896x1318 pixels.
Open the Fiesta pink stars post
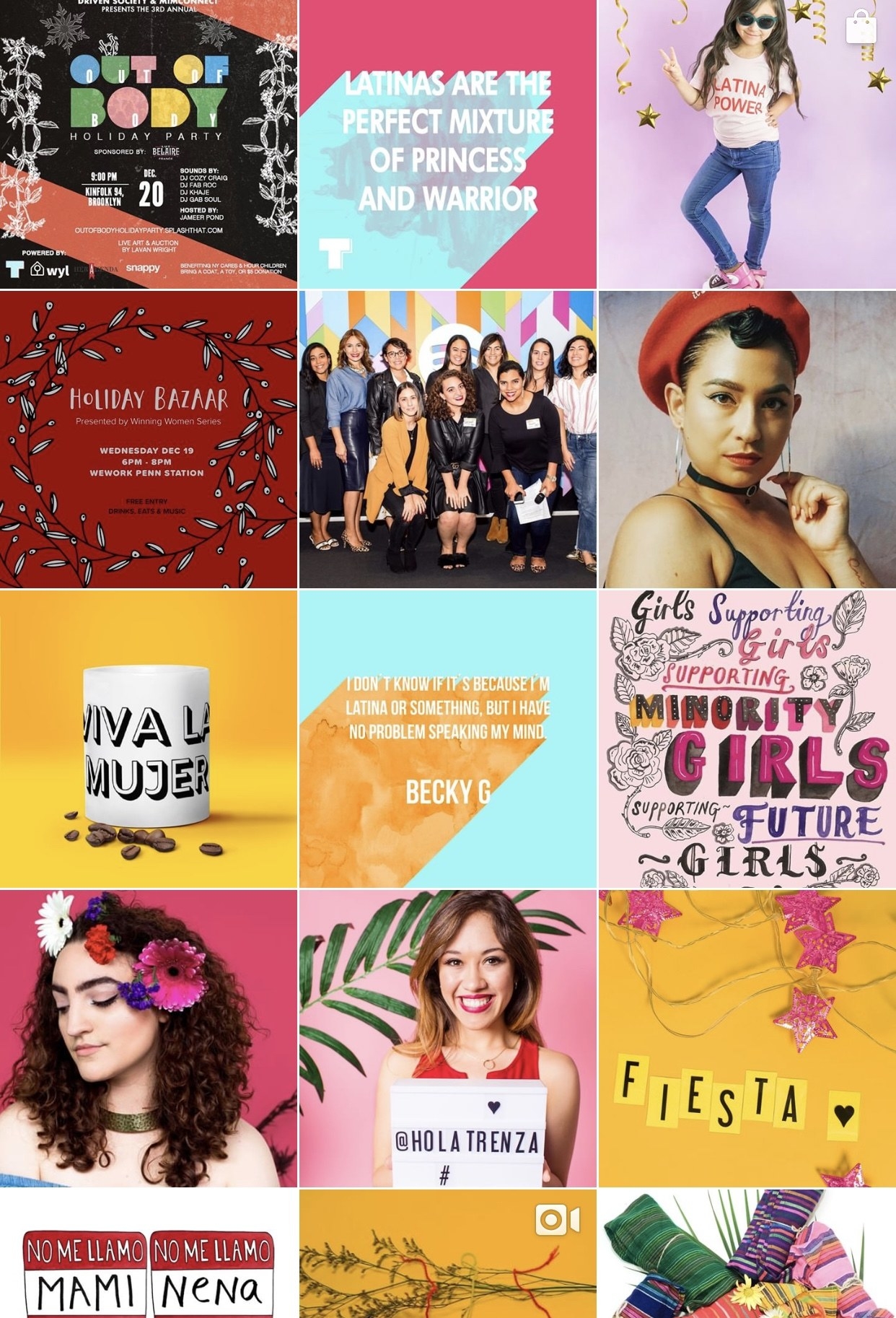click(747, 1038)
